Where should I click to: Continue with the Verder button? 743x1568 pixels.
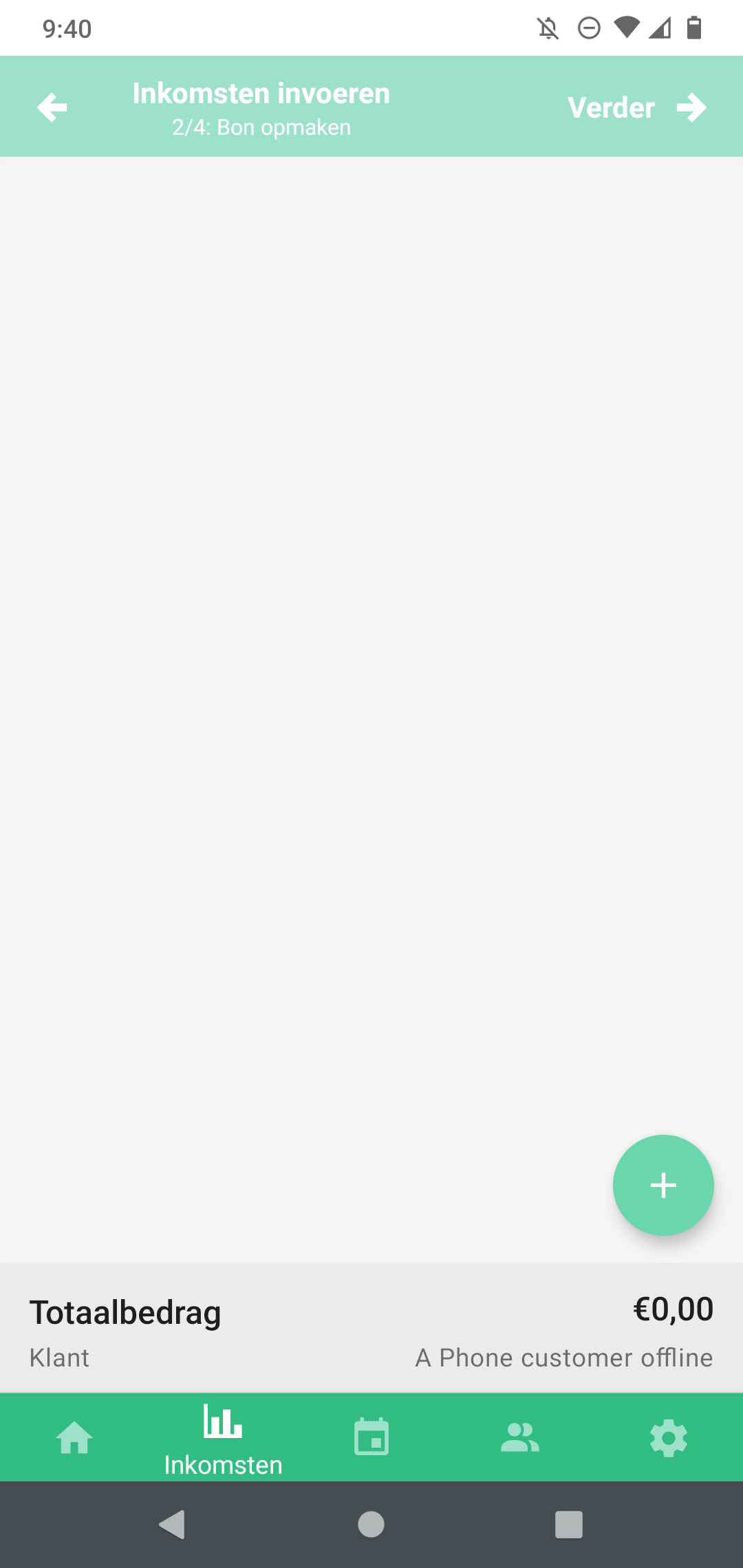pos(637,107)
